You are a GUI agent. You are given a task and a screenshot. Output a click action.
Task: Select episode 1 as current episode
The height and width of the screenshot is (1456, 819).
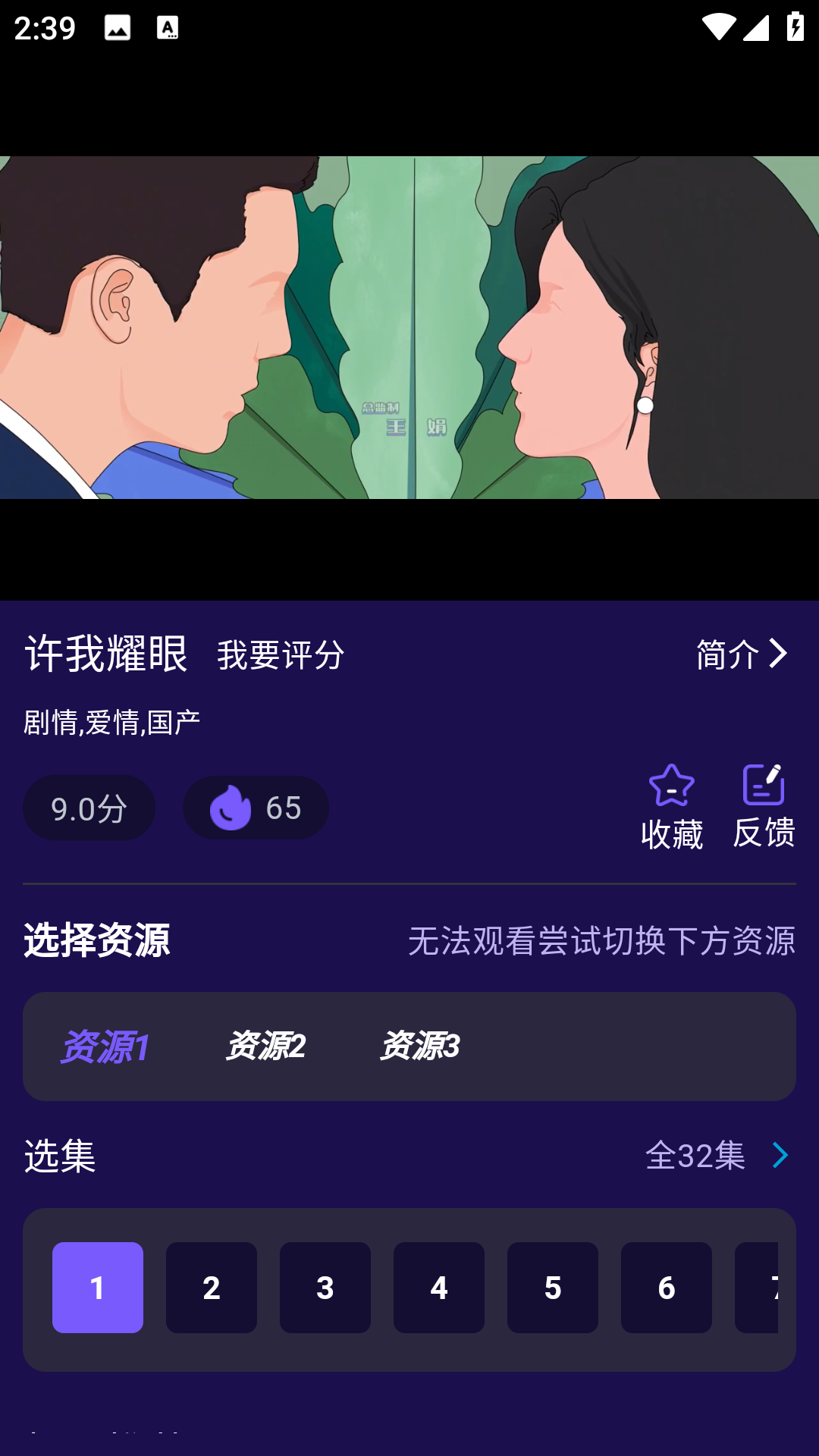(97, 1287)
